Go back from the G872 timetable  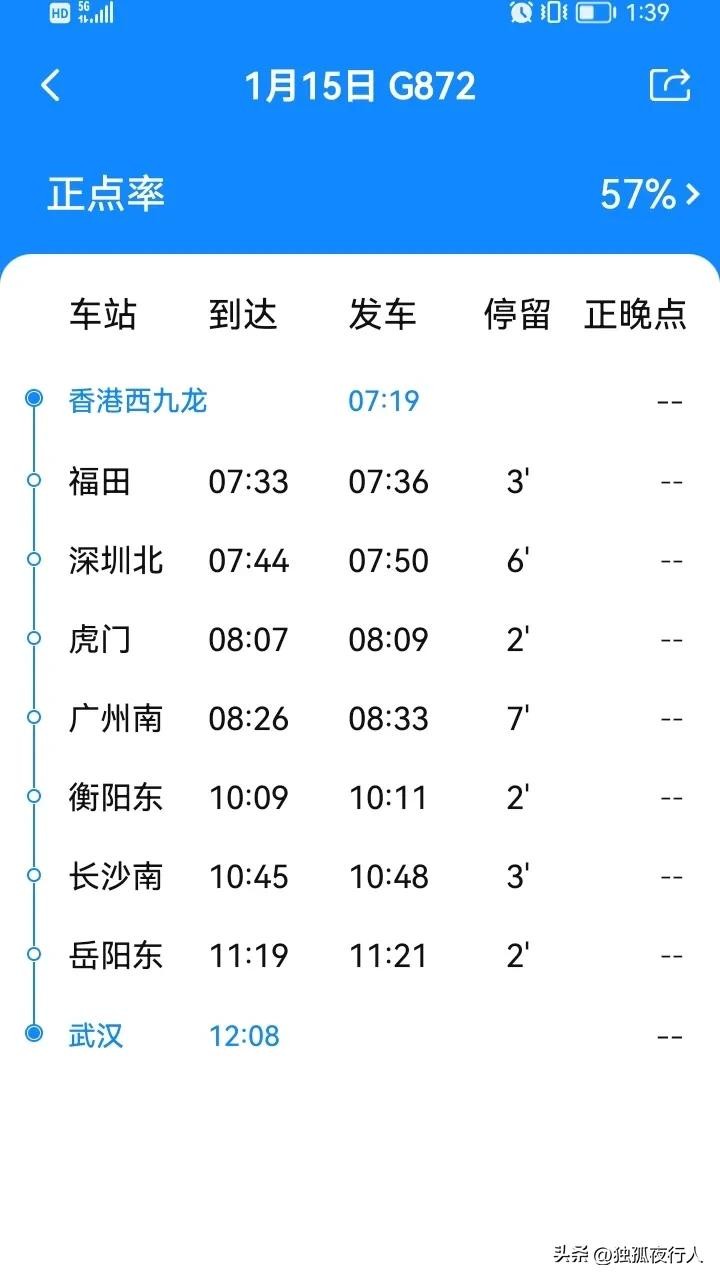51,86
